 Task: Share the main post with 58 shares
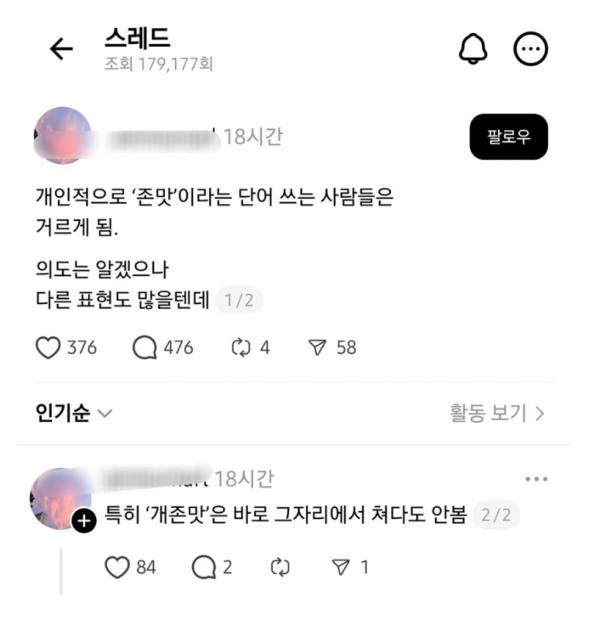(318, 347)
